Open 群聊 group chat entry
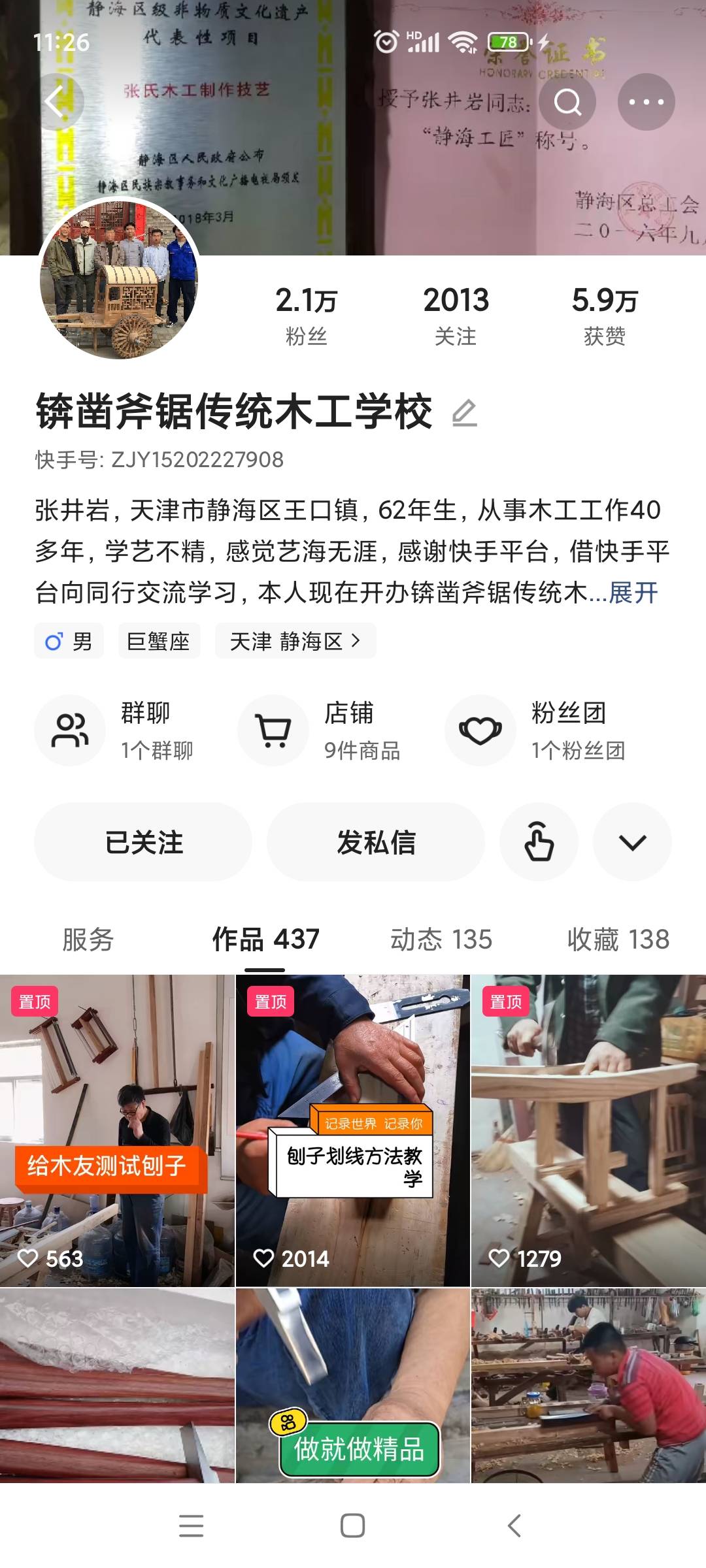Viewport: 706px width, 1568px height. tap(124, 730)
